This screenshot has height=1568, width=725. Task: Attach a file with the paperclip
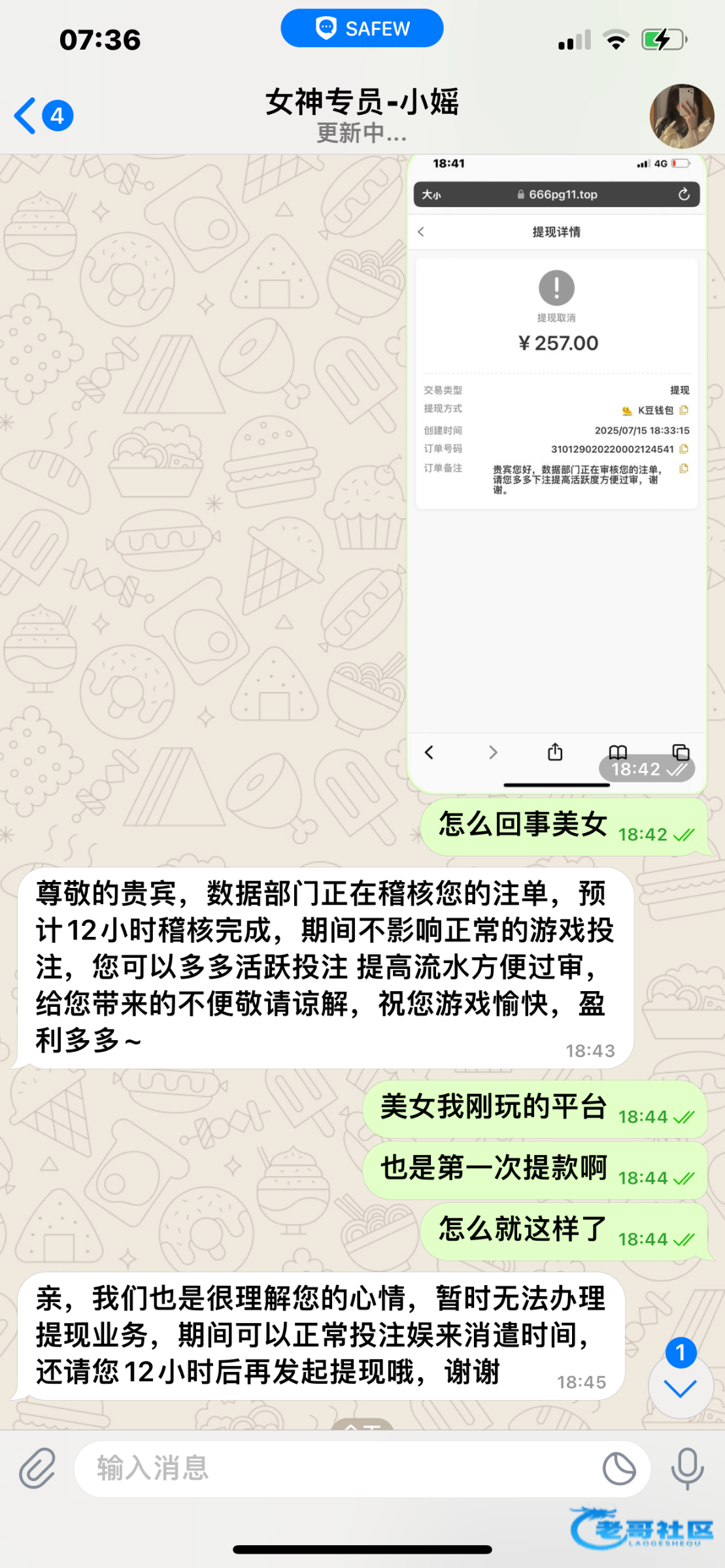[x=37, y=1468]
